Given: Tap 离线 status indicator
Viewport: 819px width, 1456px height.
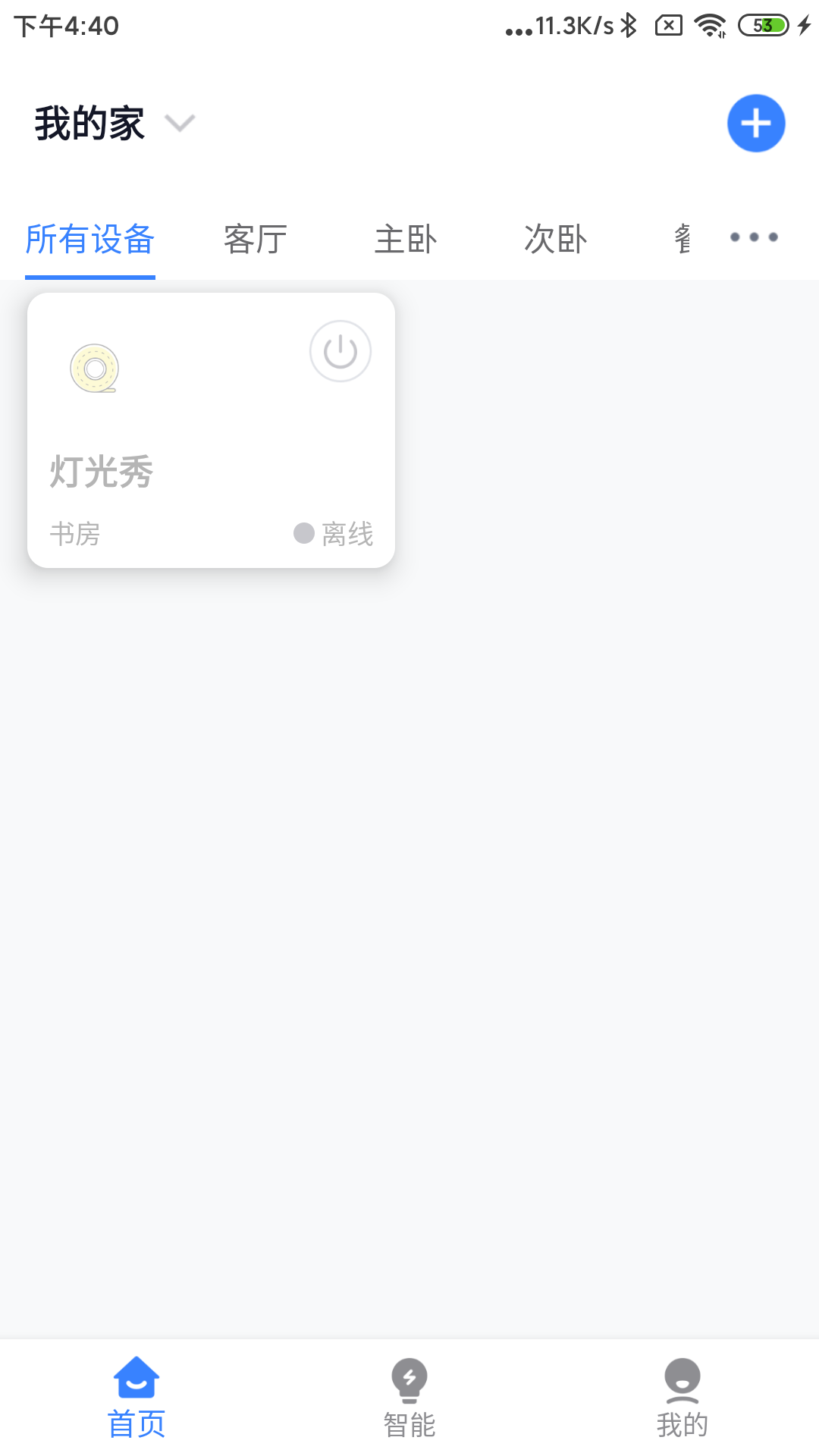Looking at the screenshot, I should tap(346, 535).
